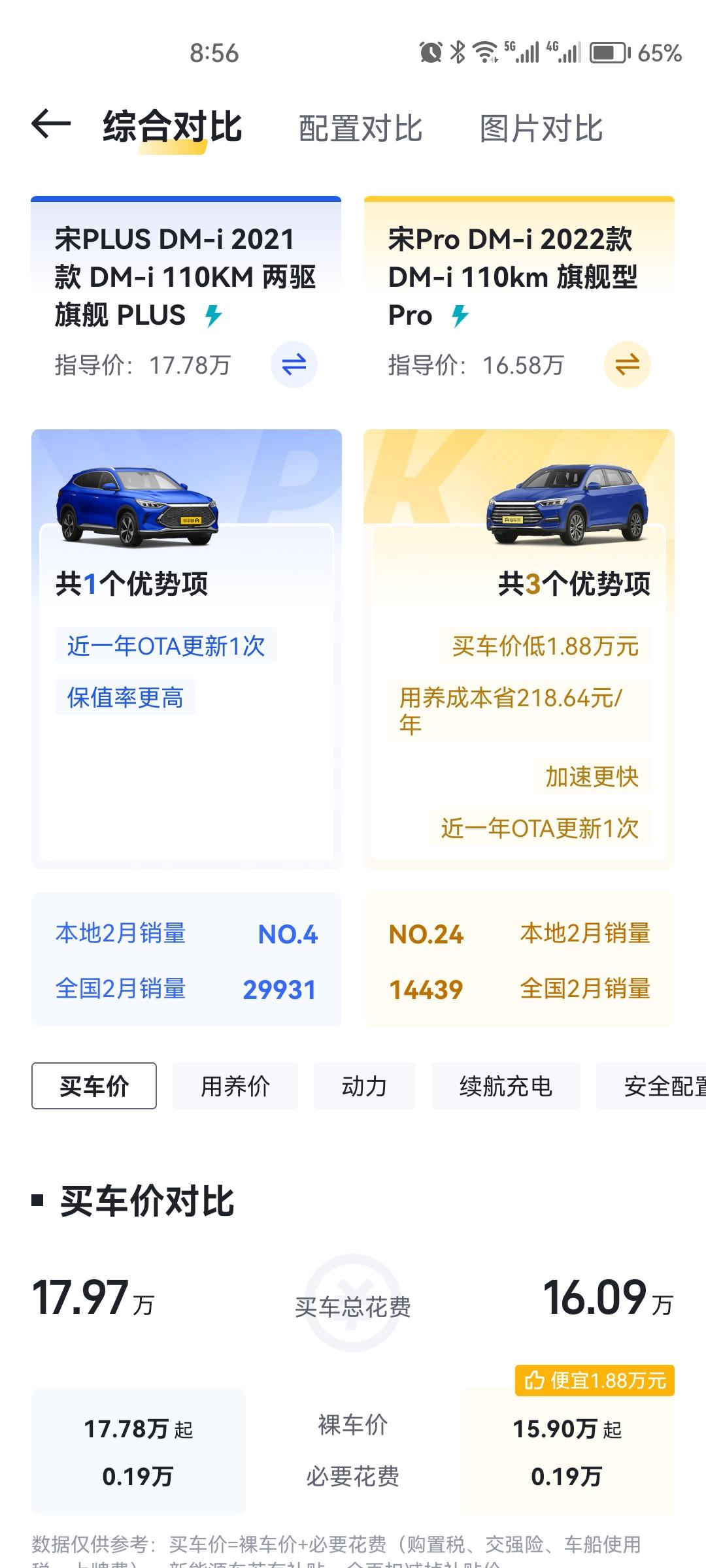Switch to the 图片对比 tab
This screenshot has width=706, height=1568.
[541, 128]
